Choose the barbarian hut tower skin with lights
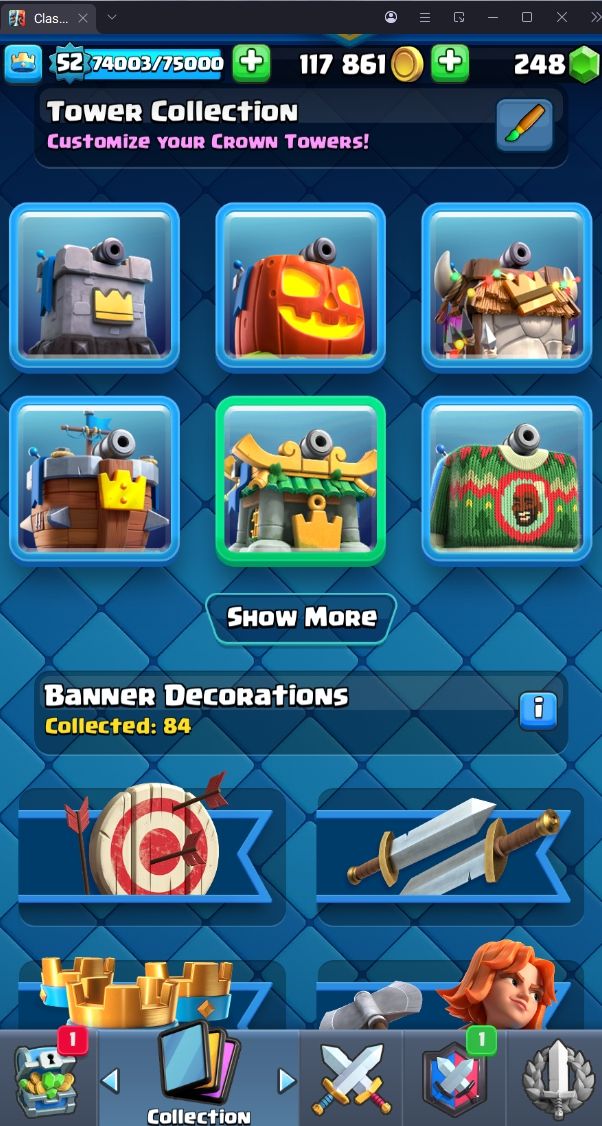The image size is (602, 1126). [507, 286]
